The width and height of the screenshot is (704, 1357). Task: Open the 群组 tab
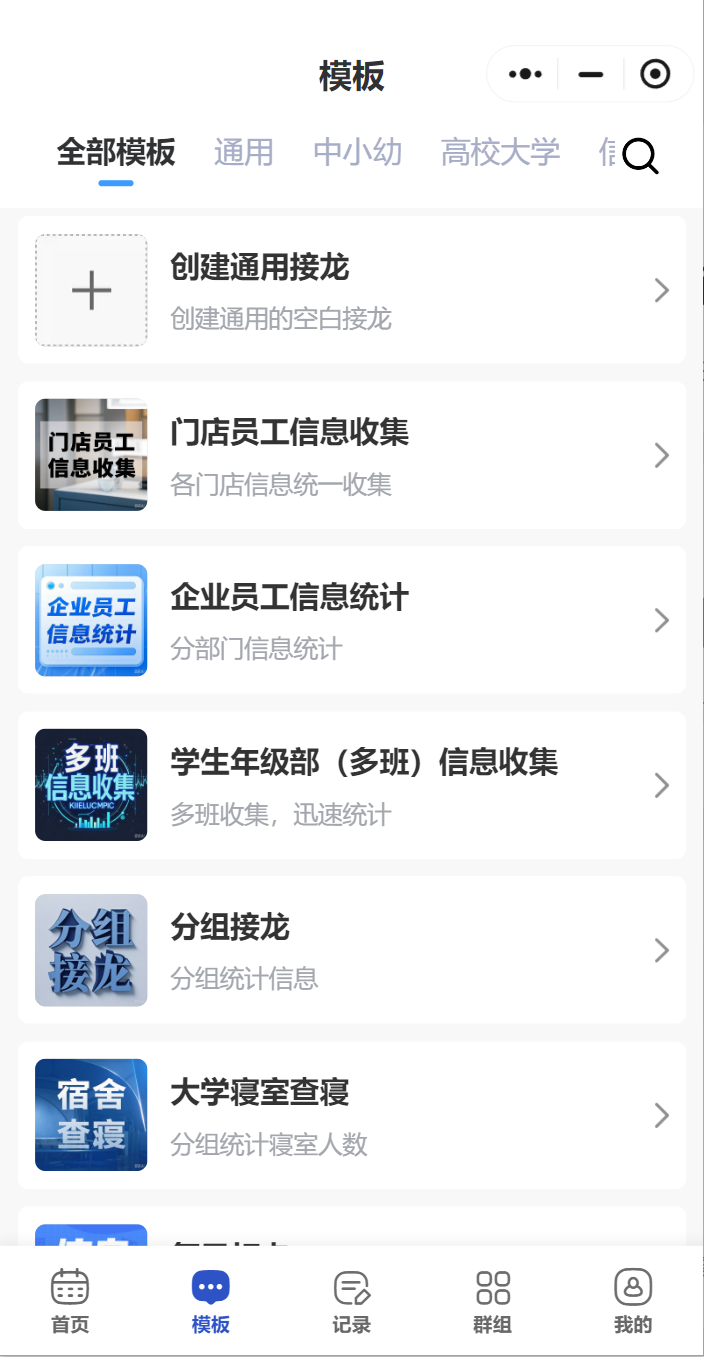pos(492,1301)
